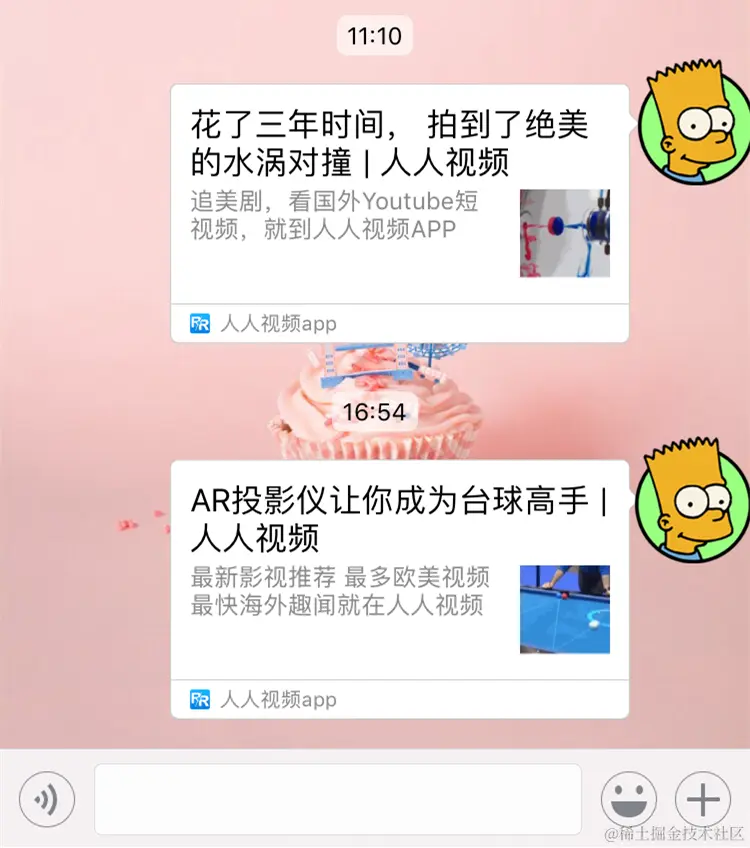Open the shared card about 水涡对撞
Image resolution: width=750 pixels, height=848 pixels.
click(399, 213)
